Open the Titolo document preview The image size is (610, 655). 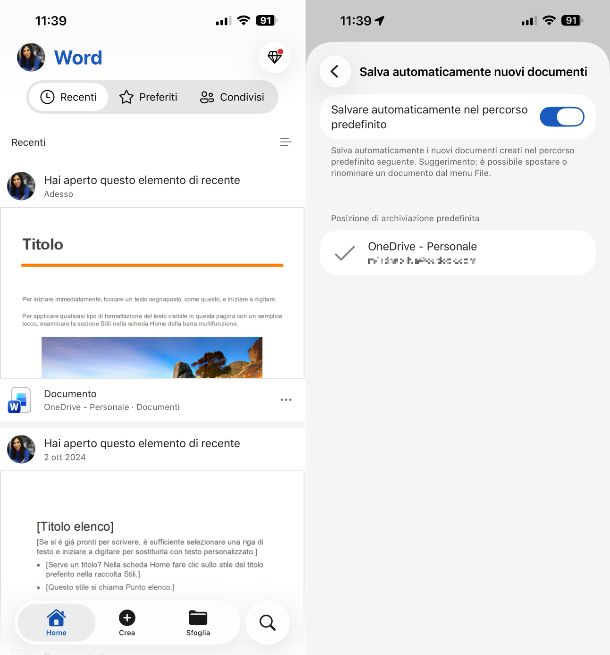click(x=152, y=292)
